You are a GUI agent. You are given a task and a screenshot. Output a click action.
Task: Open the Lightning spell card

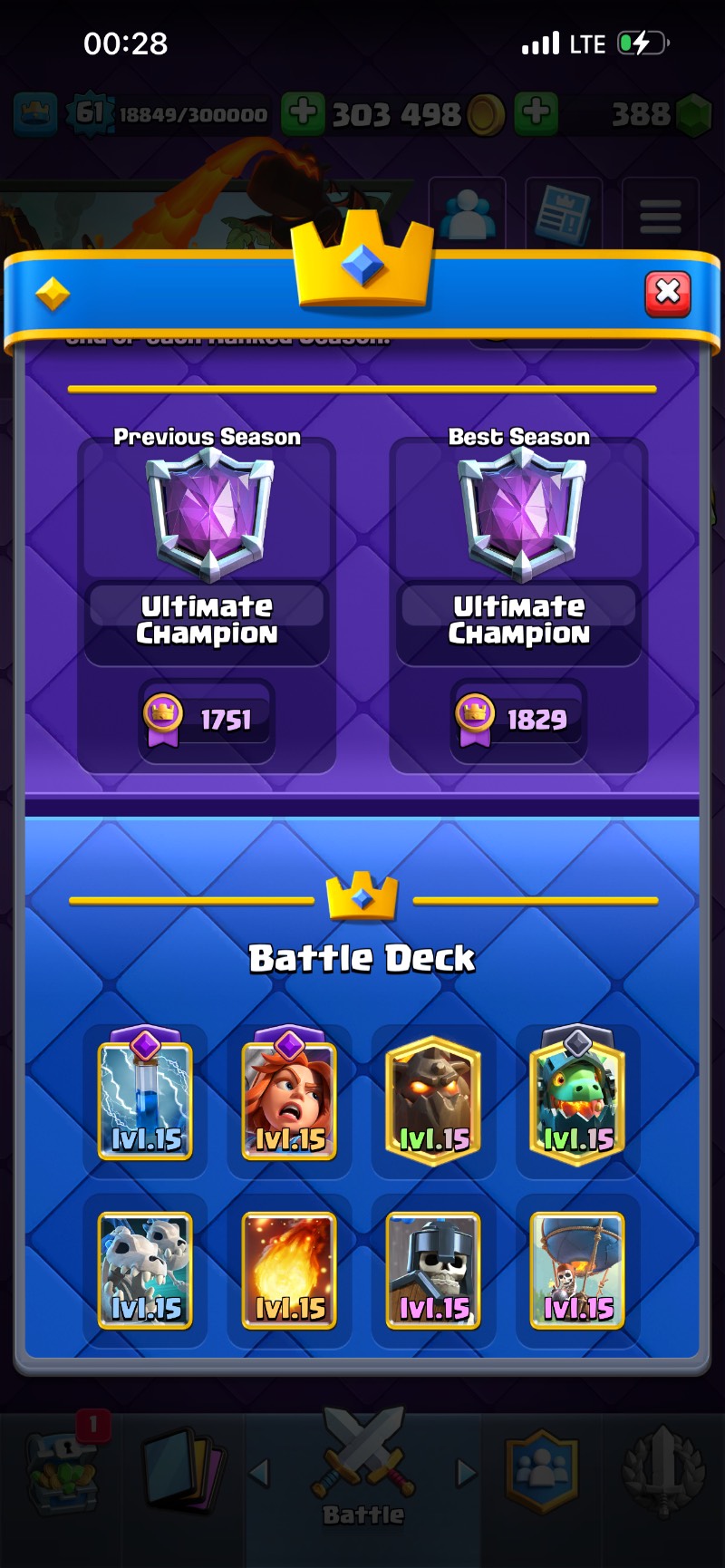coord(145,1099)
